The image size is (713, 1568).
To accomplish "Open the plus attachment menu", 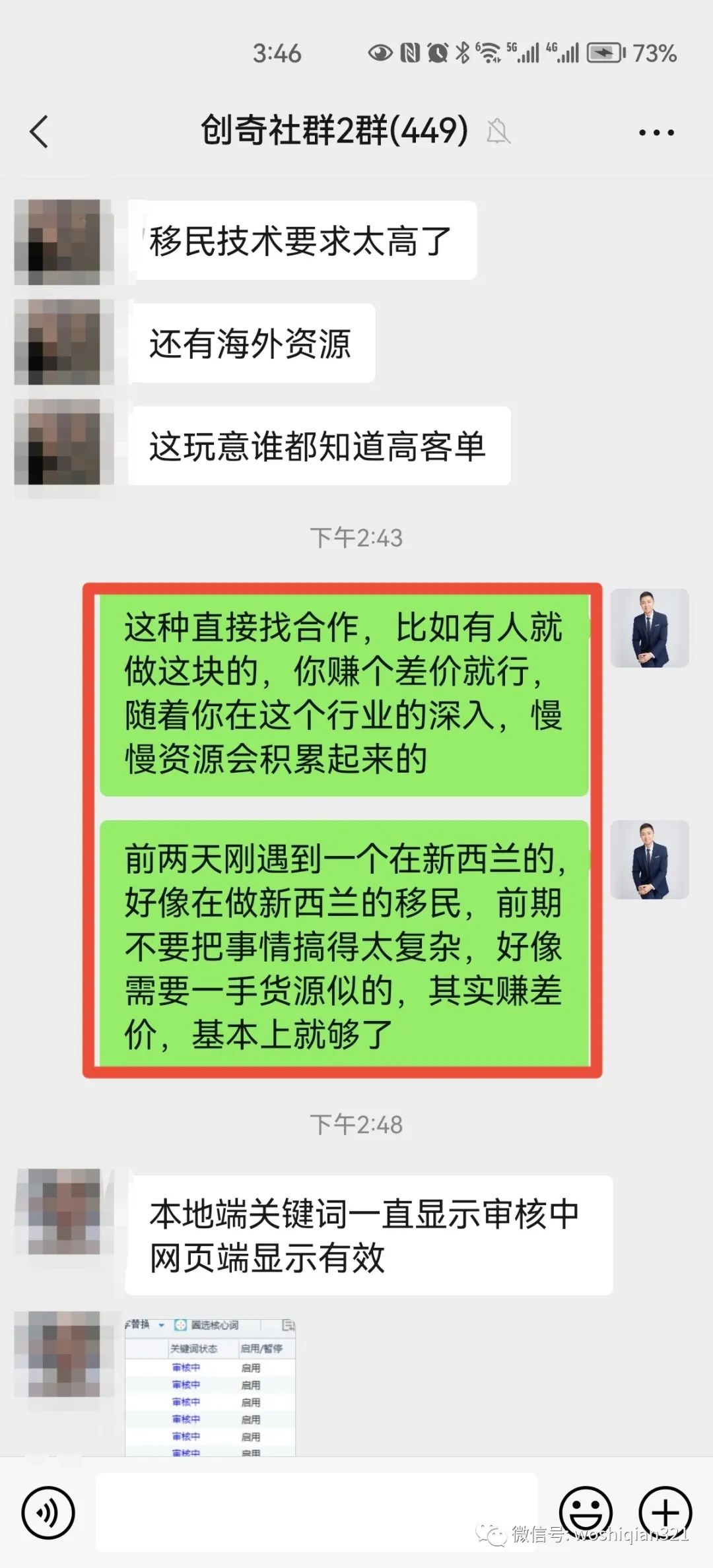I will pyautogui.click(x=665, y=1511).
